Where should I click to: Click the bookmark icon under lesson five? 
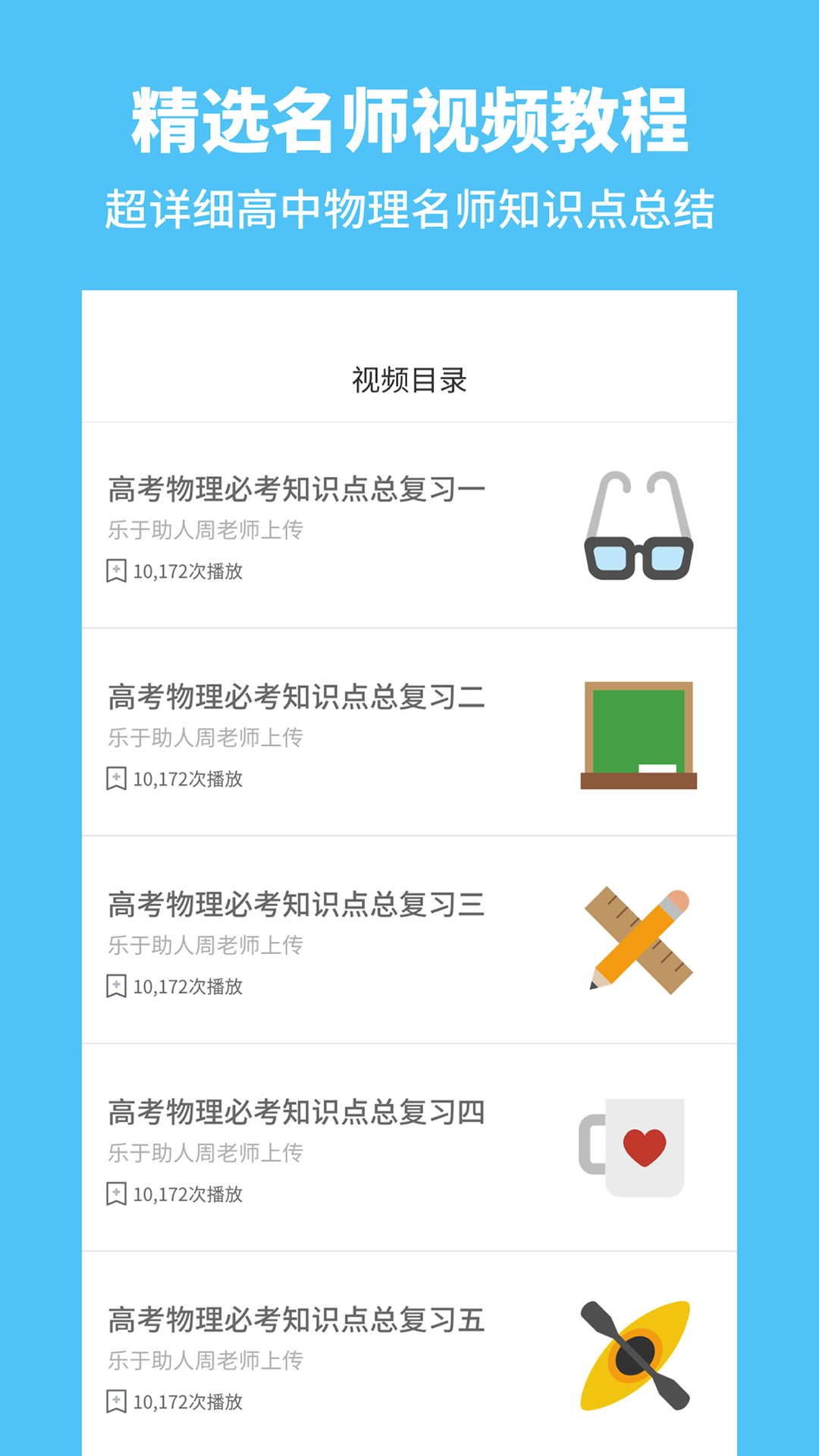[x=115, y=1404]
